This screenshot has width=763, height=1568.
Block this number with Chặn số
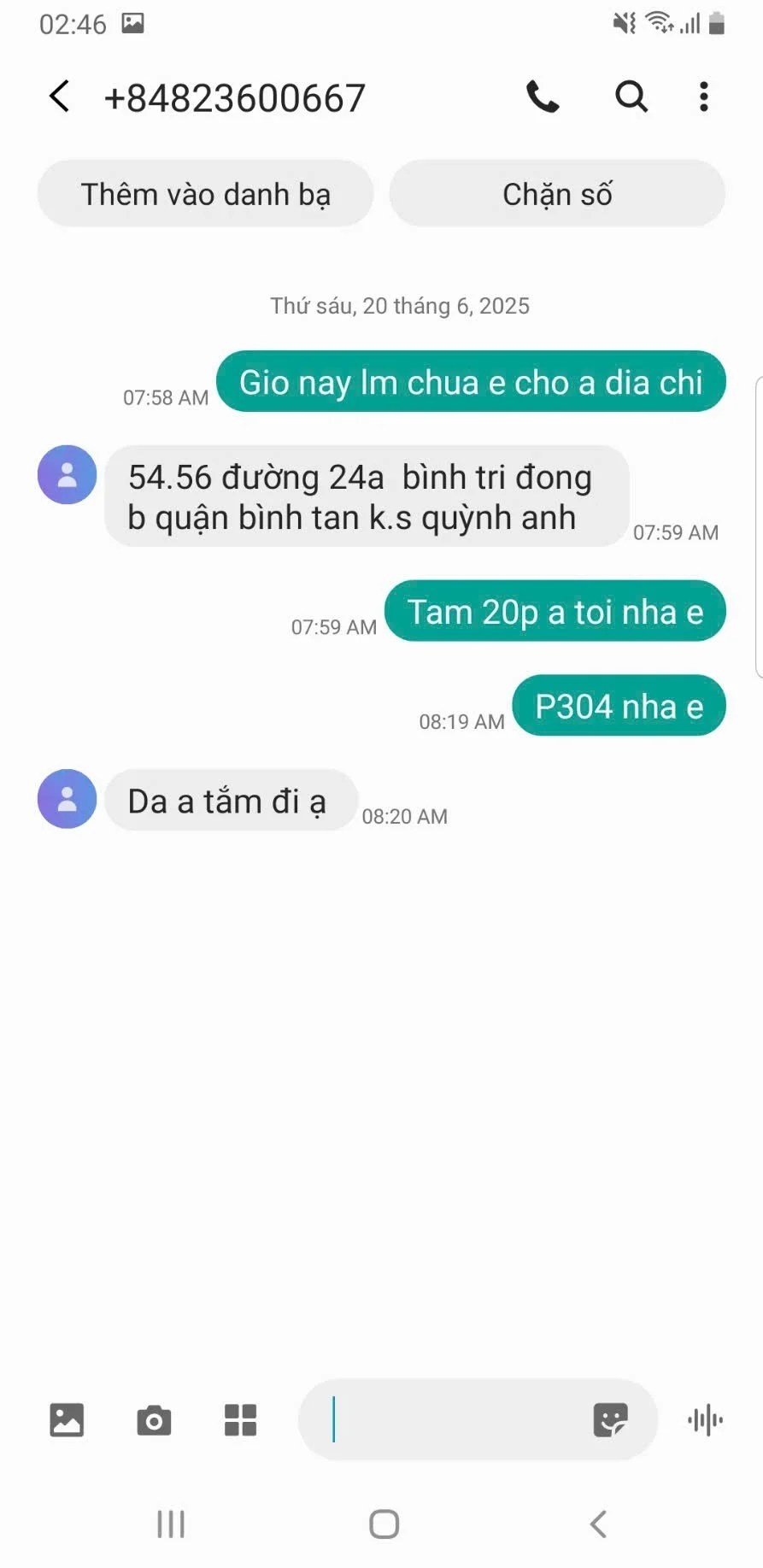[x=557, y=194]
